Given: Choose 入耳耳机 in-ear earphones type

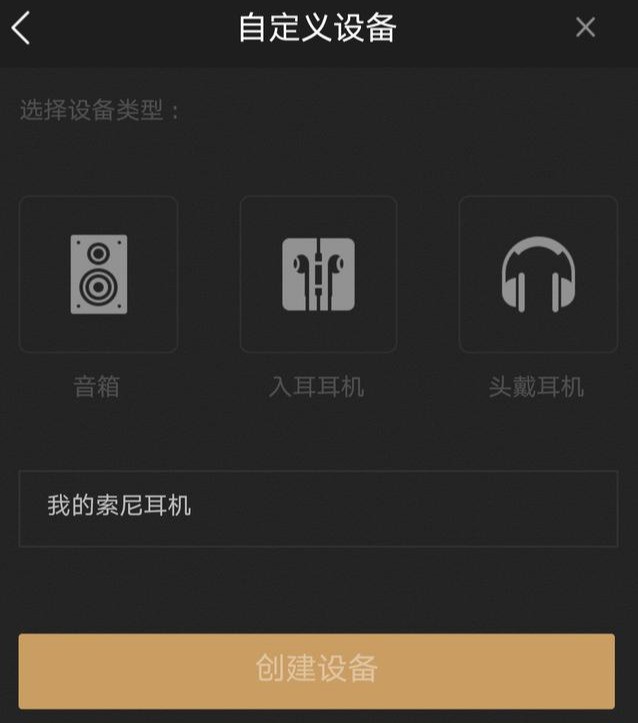Looking at the screenshot, I should coord(318,274).
